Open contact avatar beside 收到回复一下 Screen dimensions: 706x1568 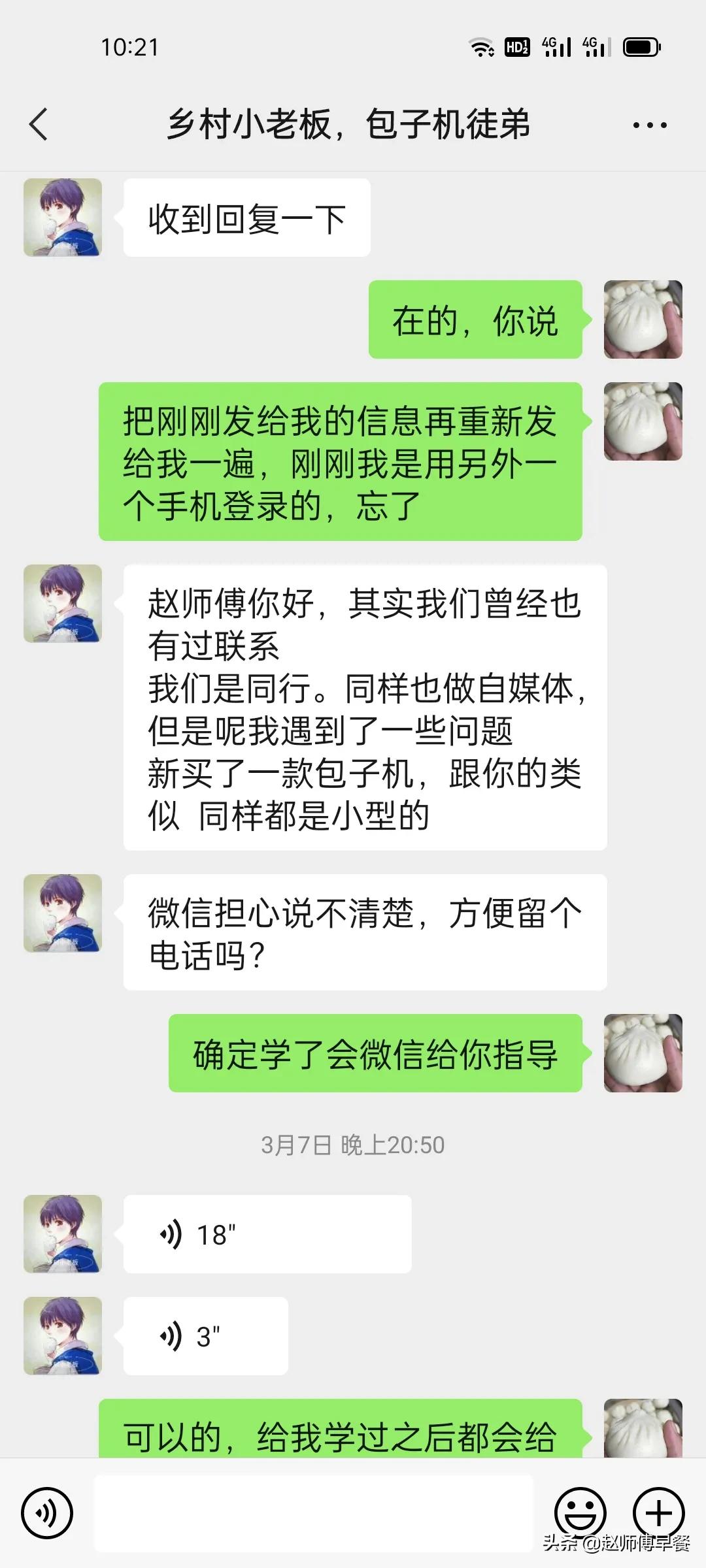point(63,218)
